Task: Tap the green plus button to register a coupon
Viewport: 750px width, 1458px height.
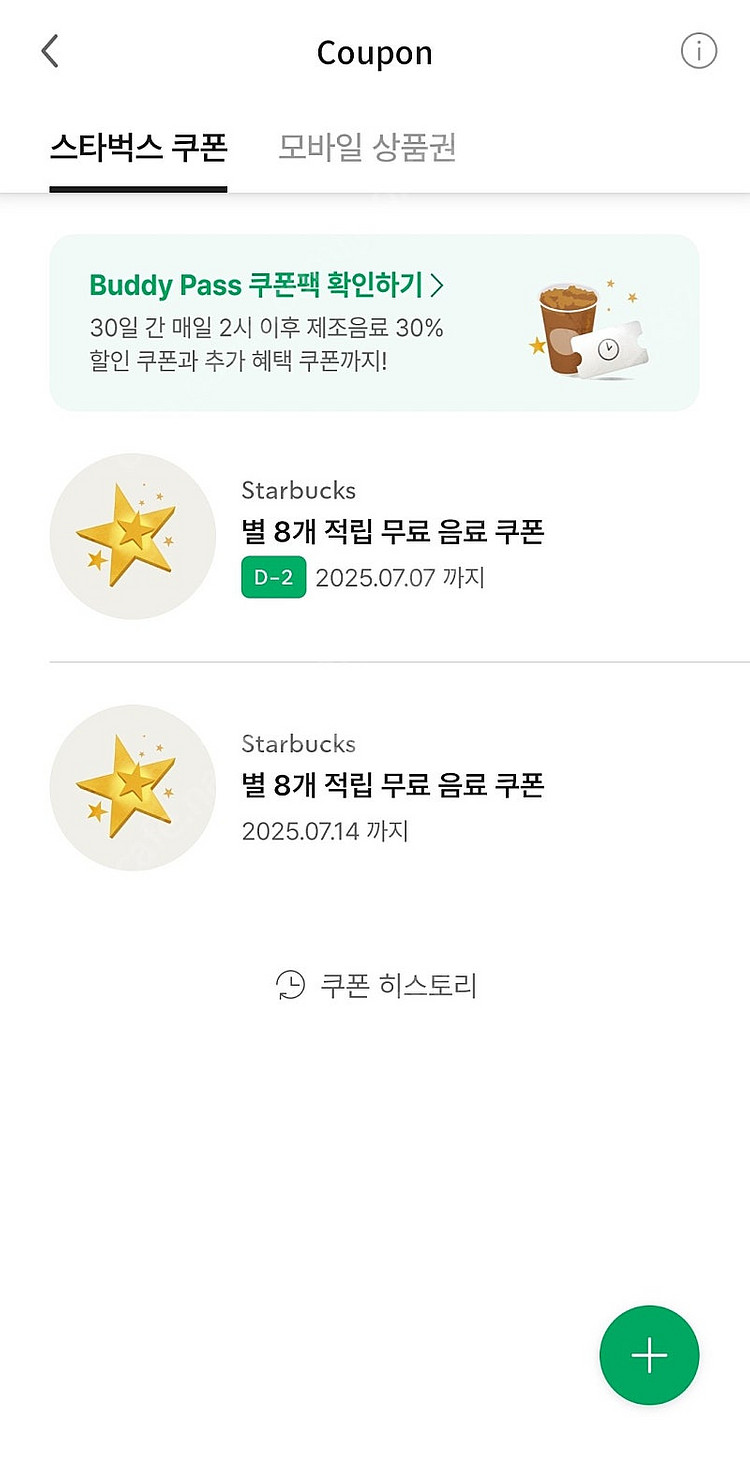Action: coord(648,1355)
